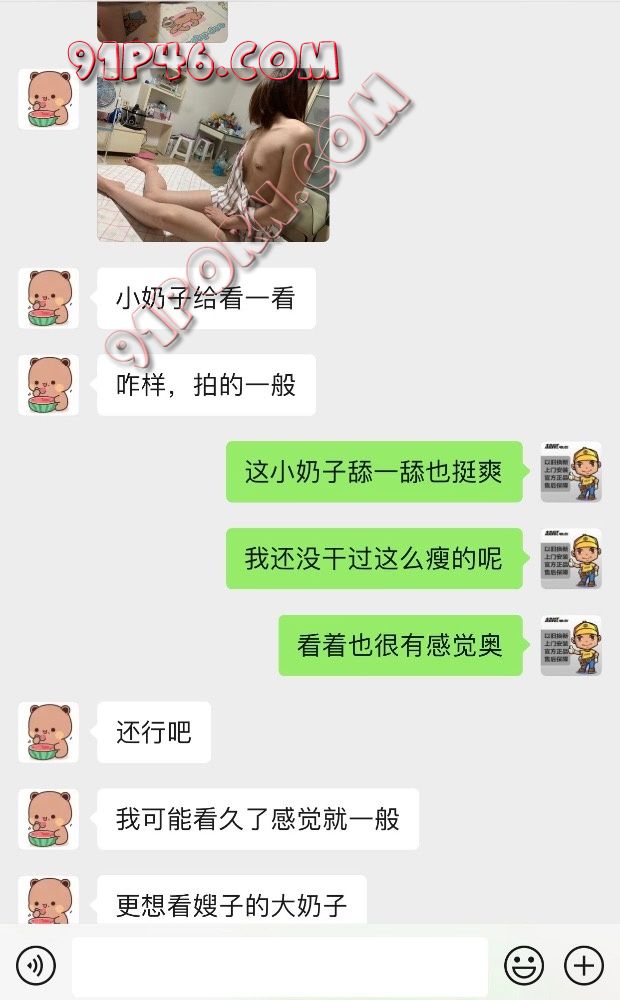Viewport: 620px width, 1000px height.
Task: Open the emoji sticker picker
Action: [x=524, y=966]
